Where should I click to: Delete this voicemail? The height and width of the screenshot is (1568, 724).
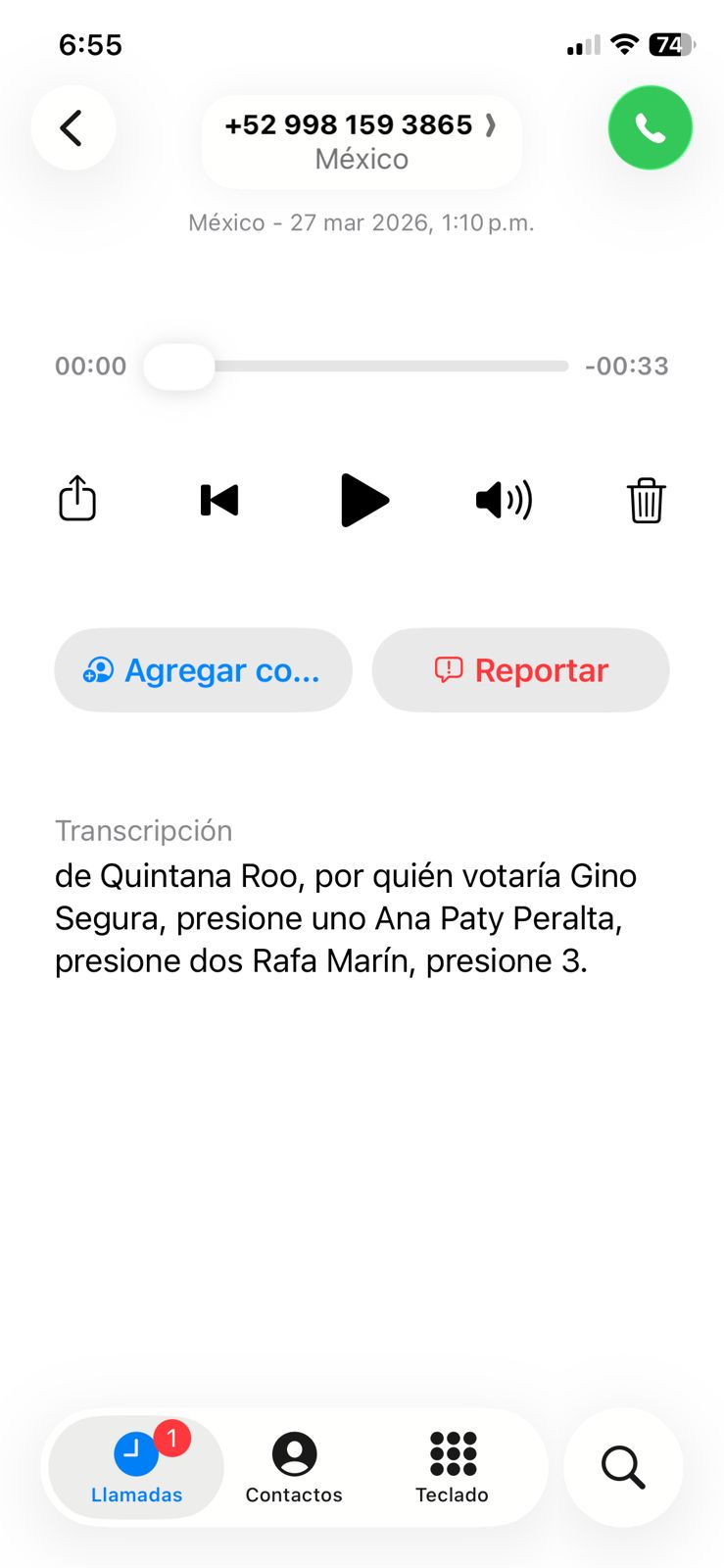(x=646, y=500)
